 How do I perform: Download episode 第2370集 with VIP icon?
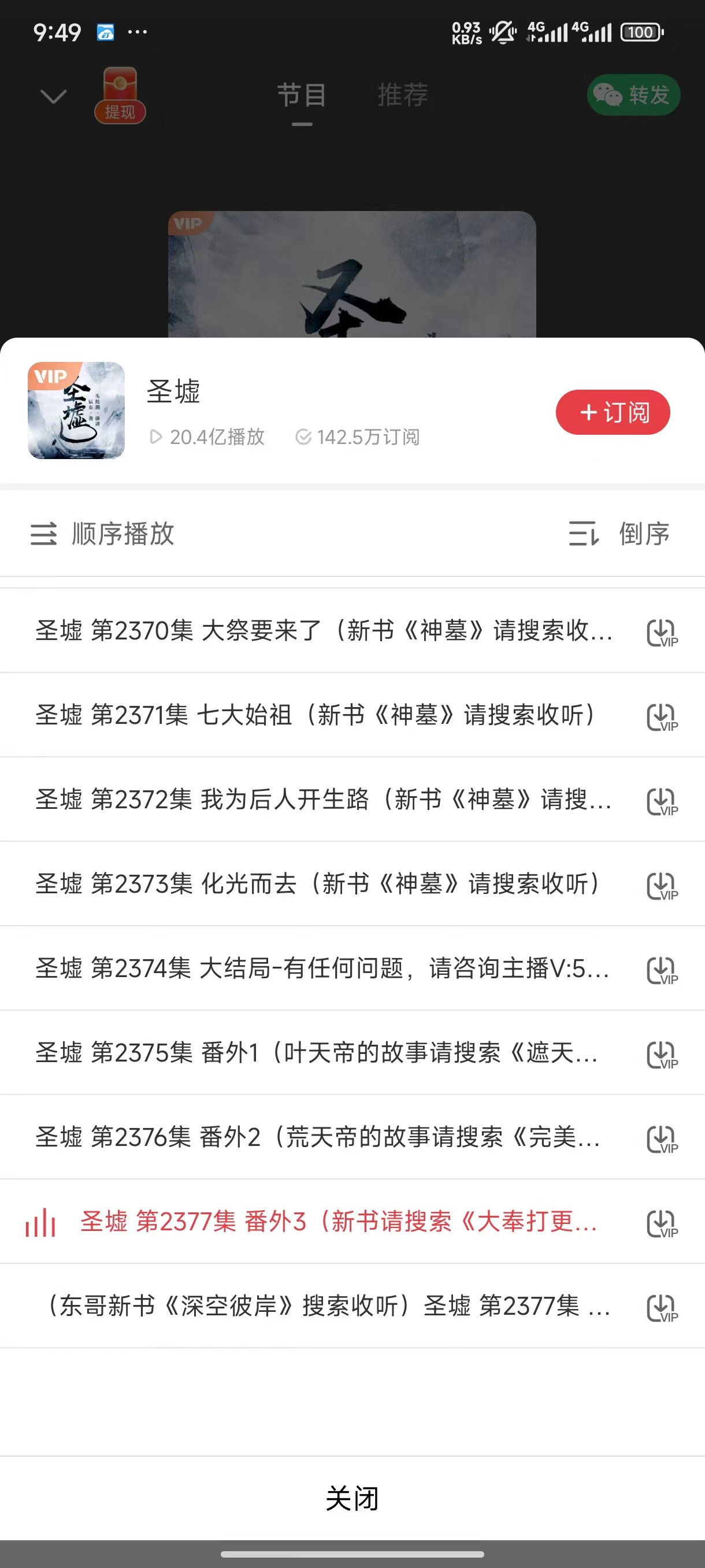(x=662, y=633)
